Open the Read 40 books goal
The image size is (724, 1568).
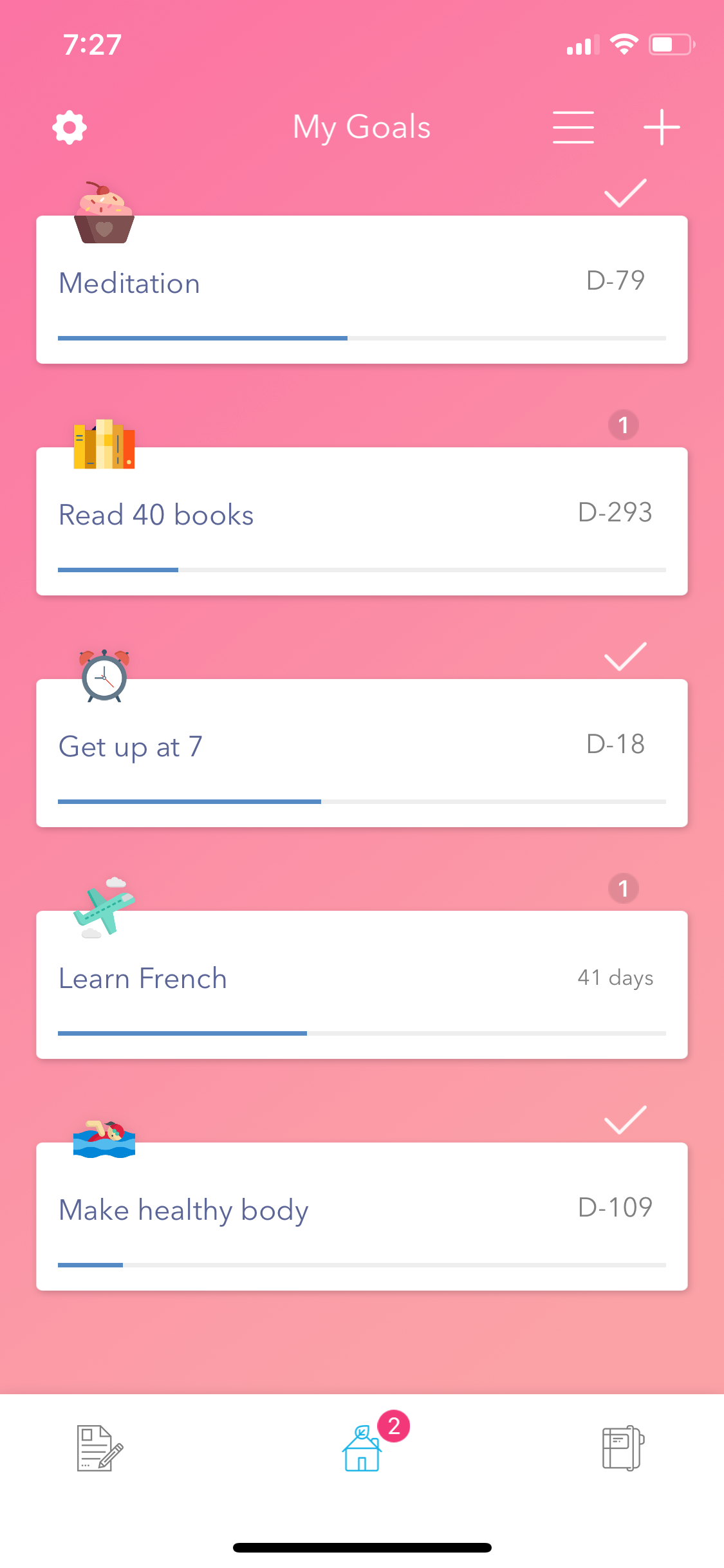(362, 521)
